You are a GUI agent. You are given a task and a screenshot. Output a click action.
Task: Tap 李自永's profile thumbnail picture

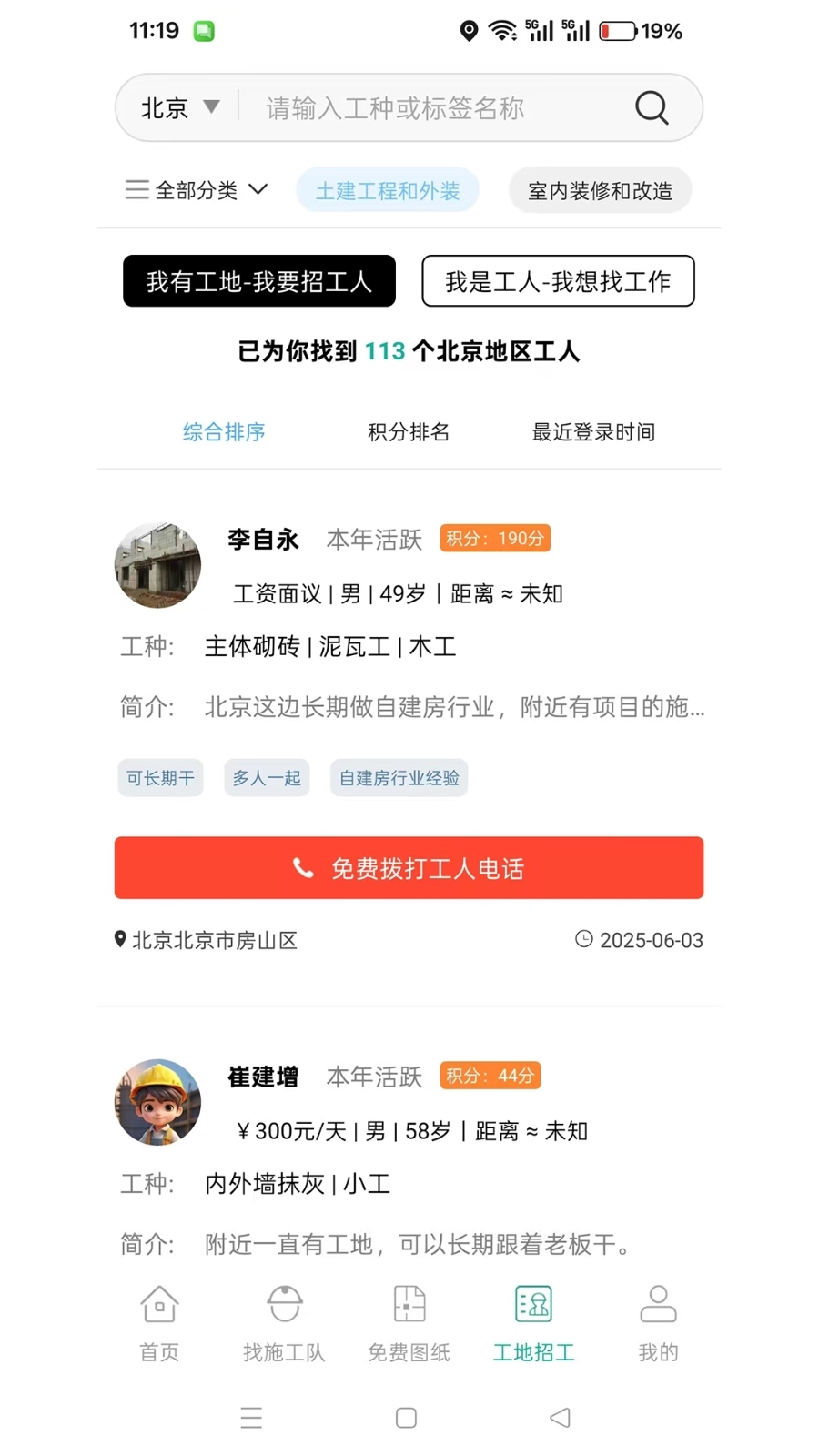pos(157,564)
